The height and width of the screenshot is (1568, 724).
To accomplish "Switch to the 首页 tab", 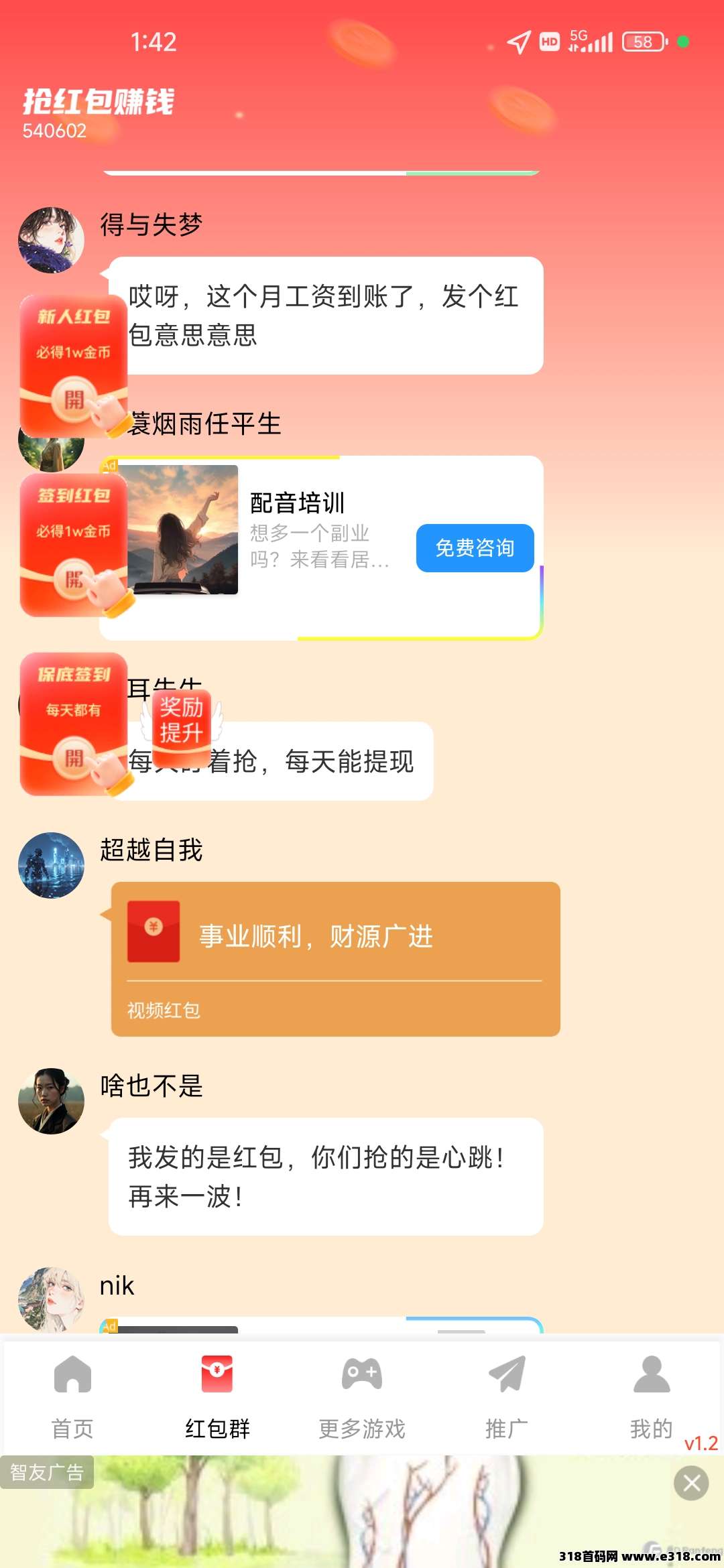I will (72, 1396).
